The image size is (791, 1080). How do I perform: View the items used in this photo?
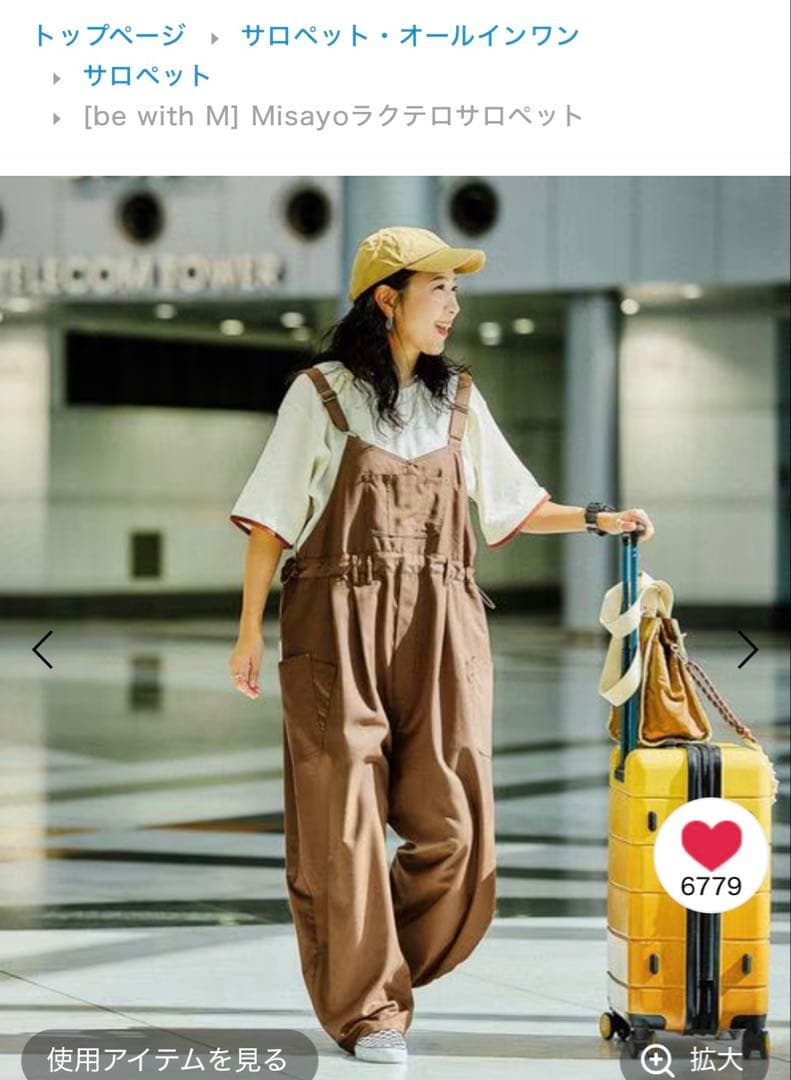point(168,1059)
